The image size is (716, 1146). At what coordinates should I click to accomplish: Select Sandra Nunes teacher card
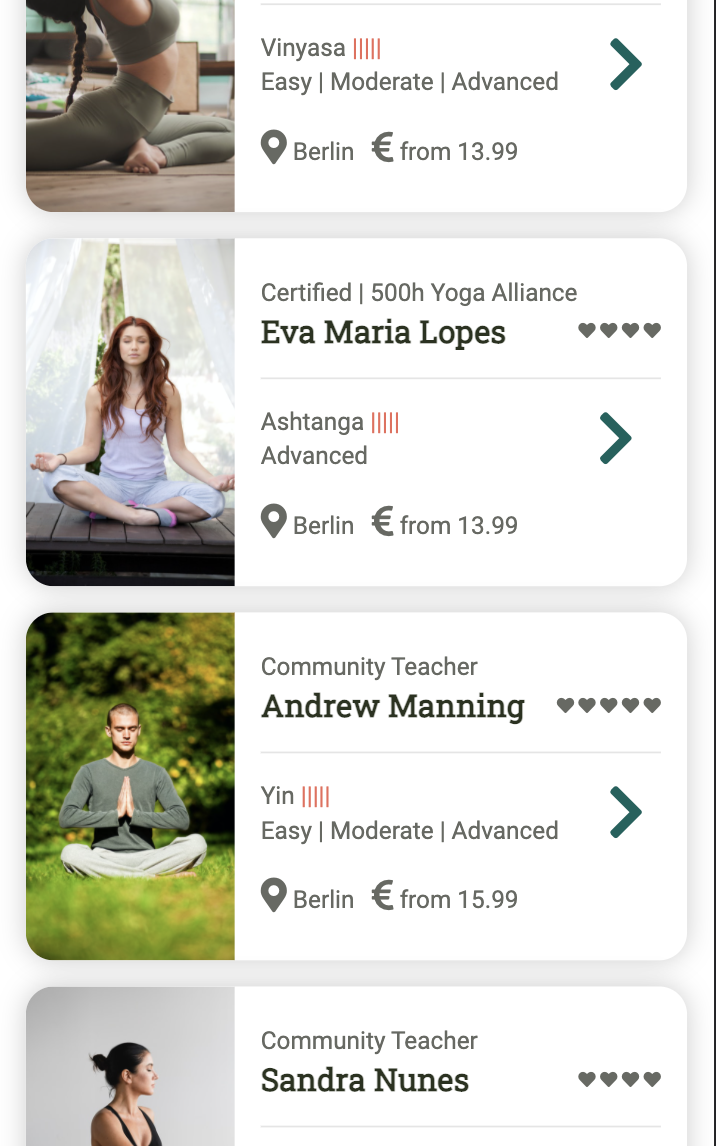(x=365, y=1080)
